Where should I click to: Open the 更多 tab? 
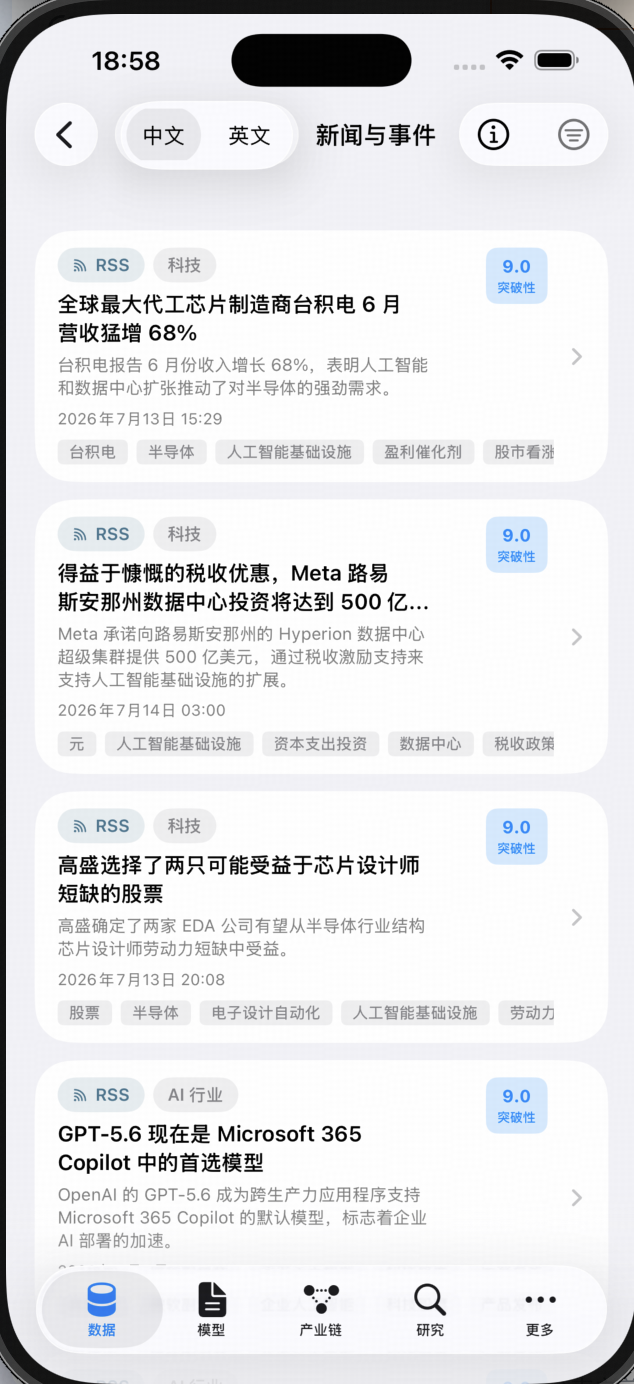pos(540,1310)
